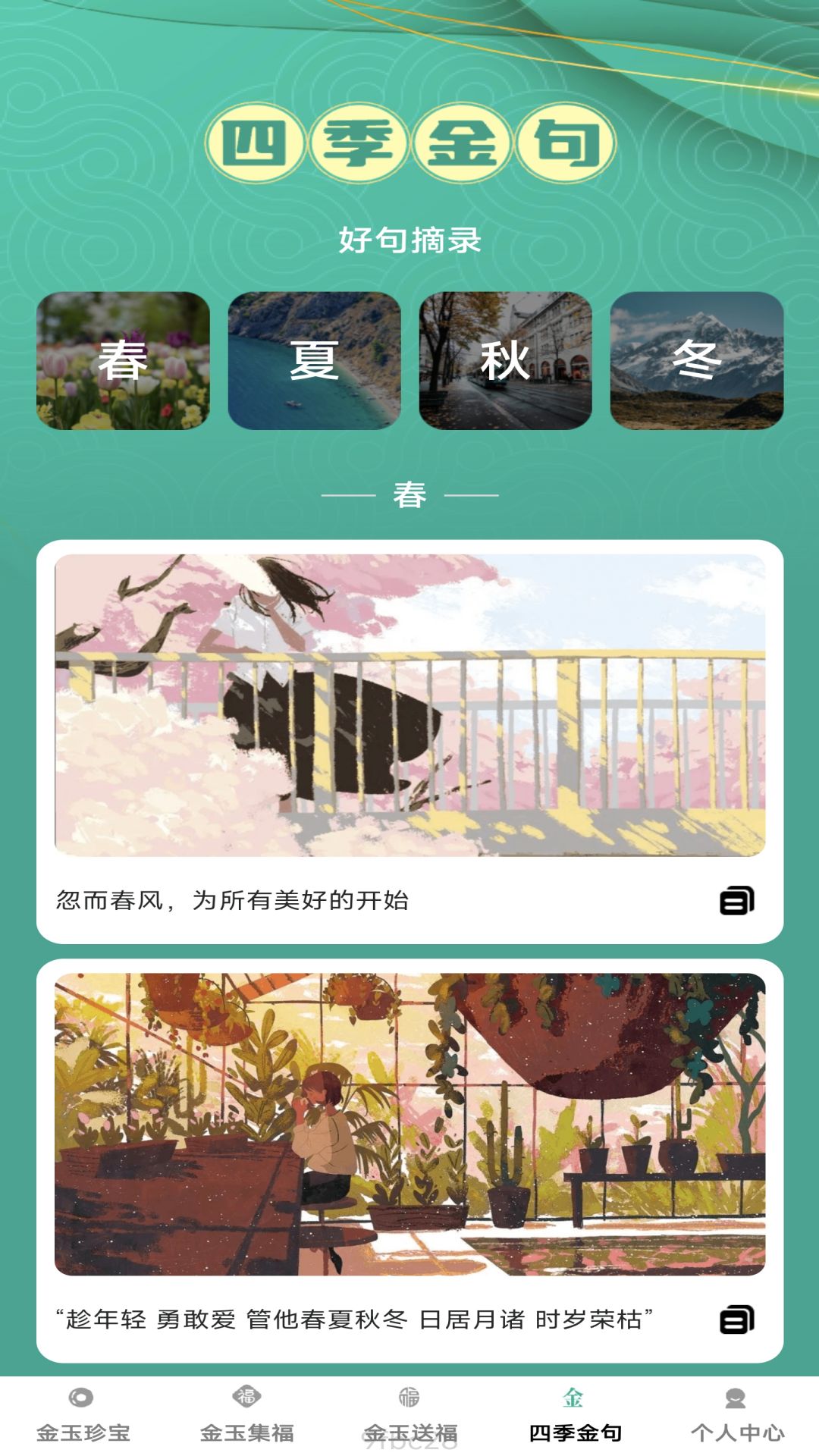The image size is (819, 1456).
Task: Tap the 冬 season tile
Action: click(x=696, y=360)
